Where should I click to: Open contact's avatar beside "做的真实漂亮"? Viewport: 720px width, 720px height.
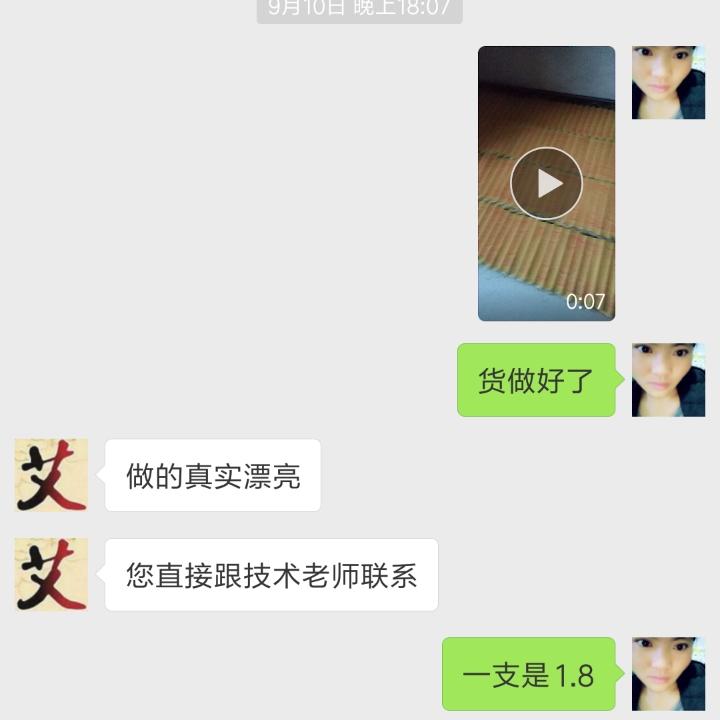(x=51, y=475)
